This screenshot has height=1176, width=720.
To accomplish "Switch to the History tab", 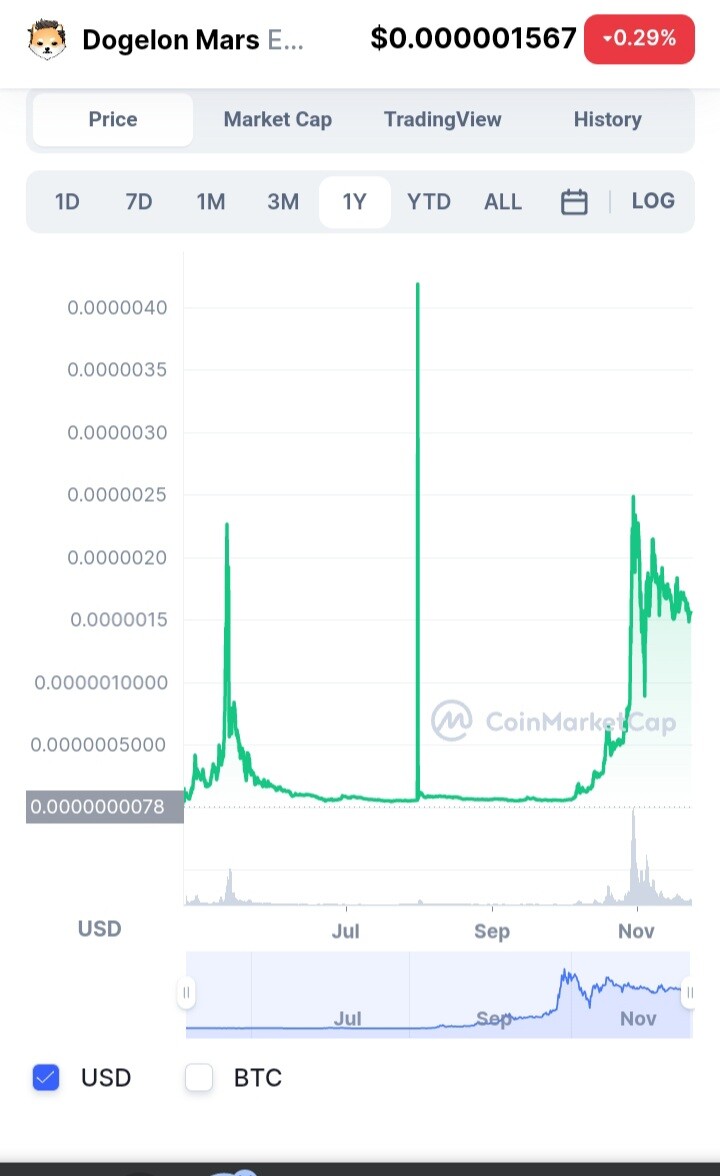I will click(607, 119).
